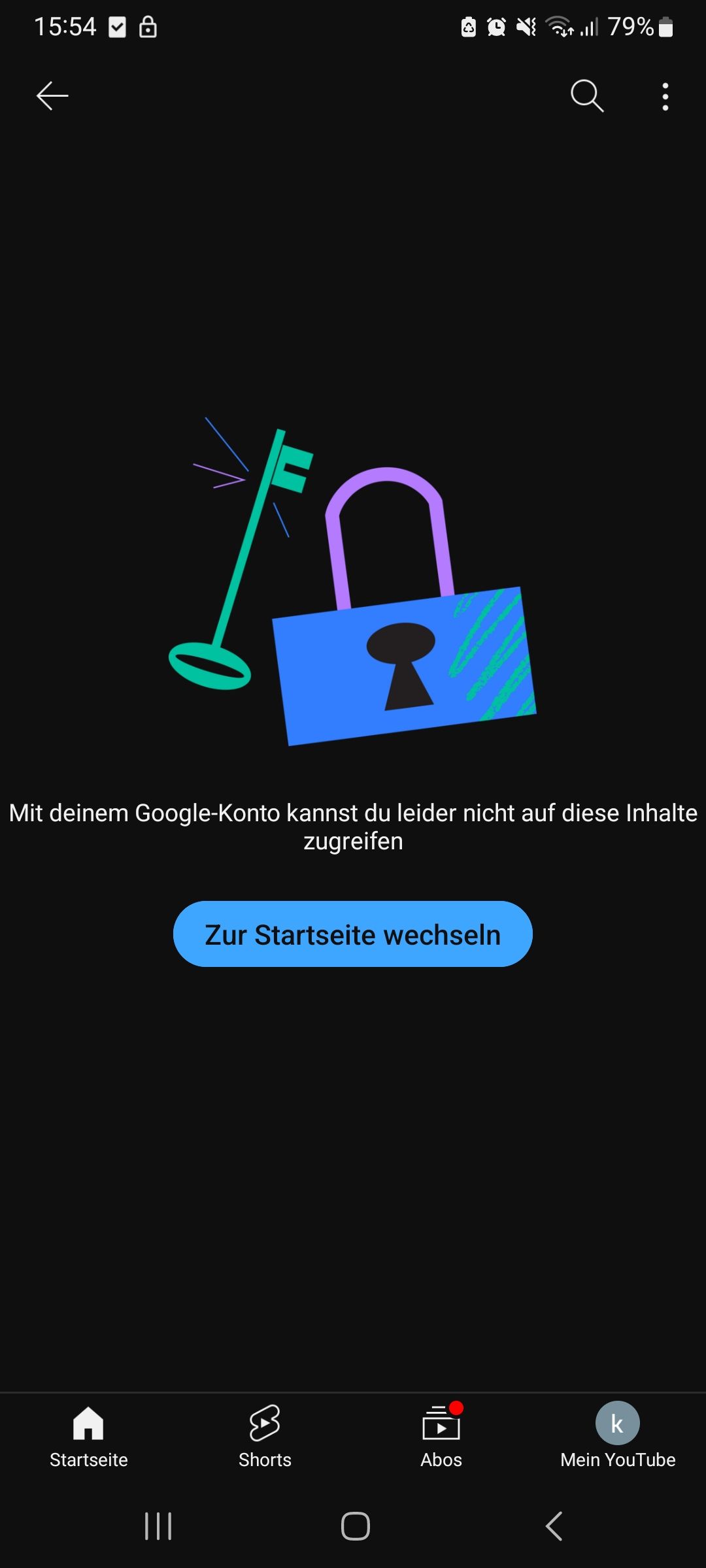Screen dimensions: 706x1568
Task: Open the three-dot overflow menu
Action: pyautogui.click(x=665, y=96)
